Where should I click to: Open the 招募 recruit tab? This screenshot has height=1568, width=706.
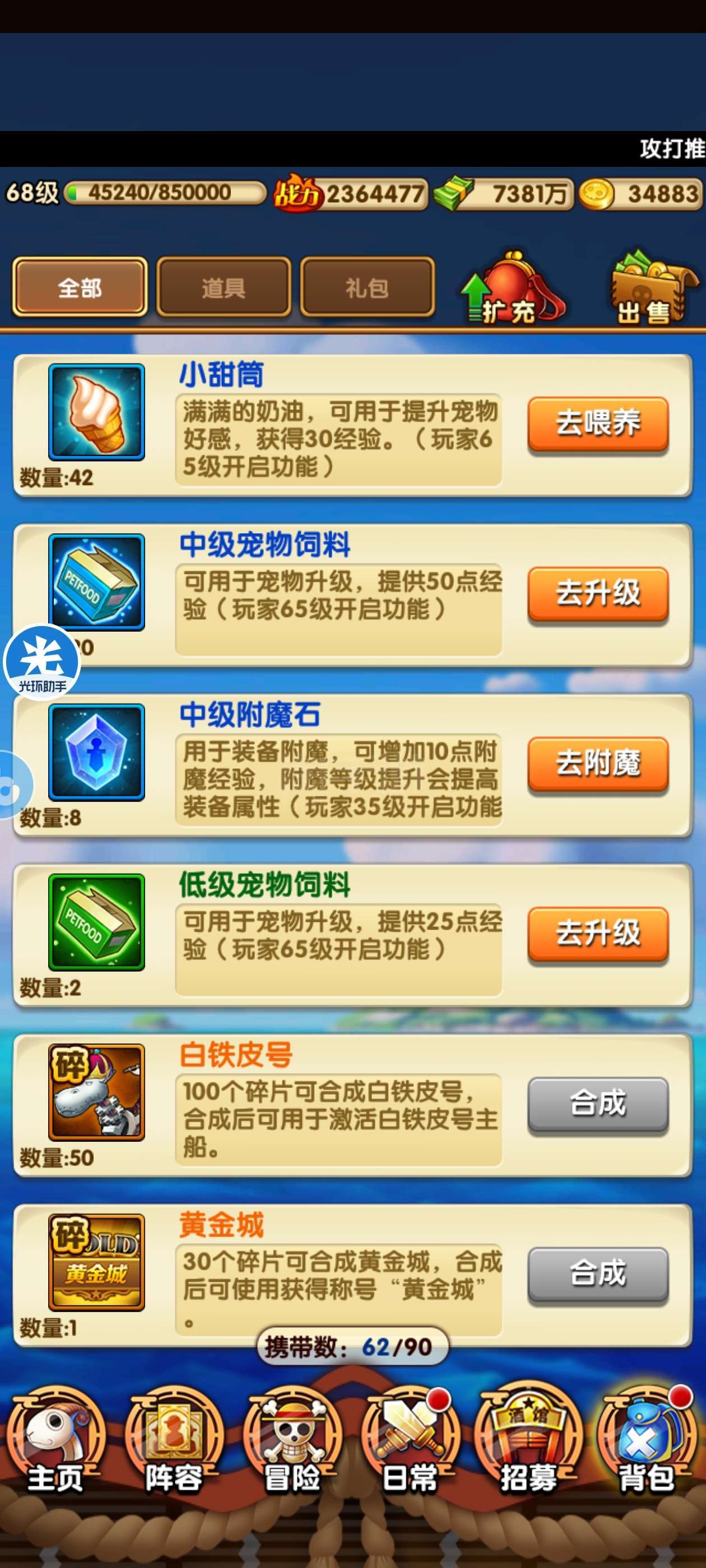coord(528,1443)
